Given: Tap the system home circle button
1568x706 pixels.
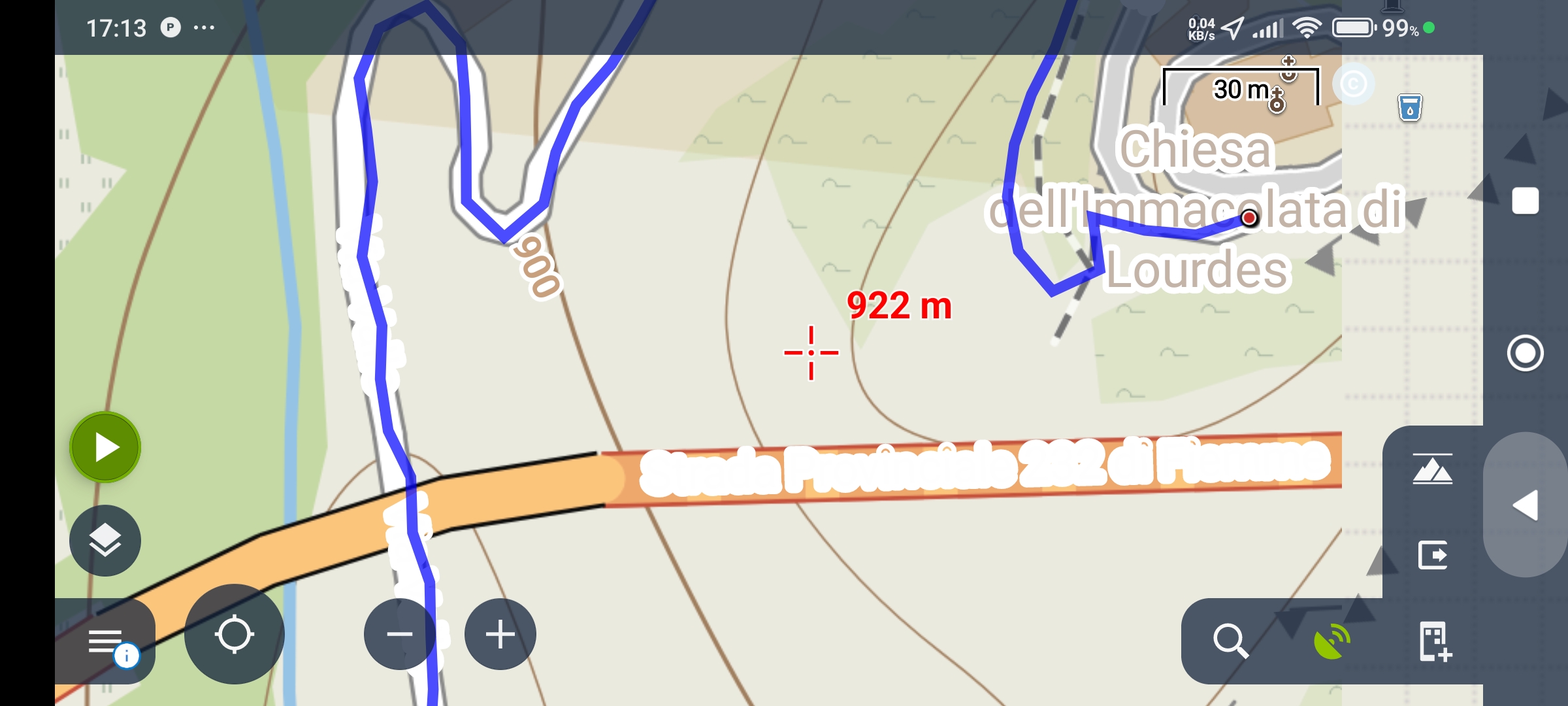Looking at the screenshot, I should 1525,353.
